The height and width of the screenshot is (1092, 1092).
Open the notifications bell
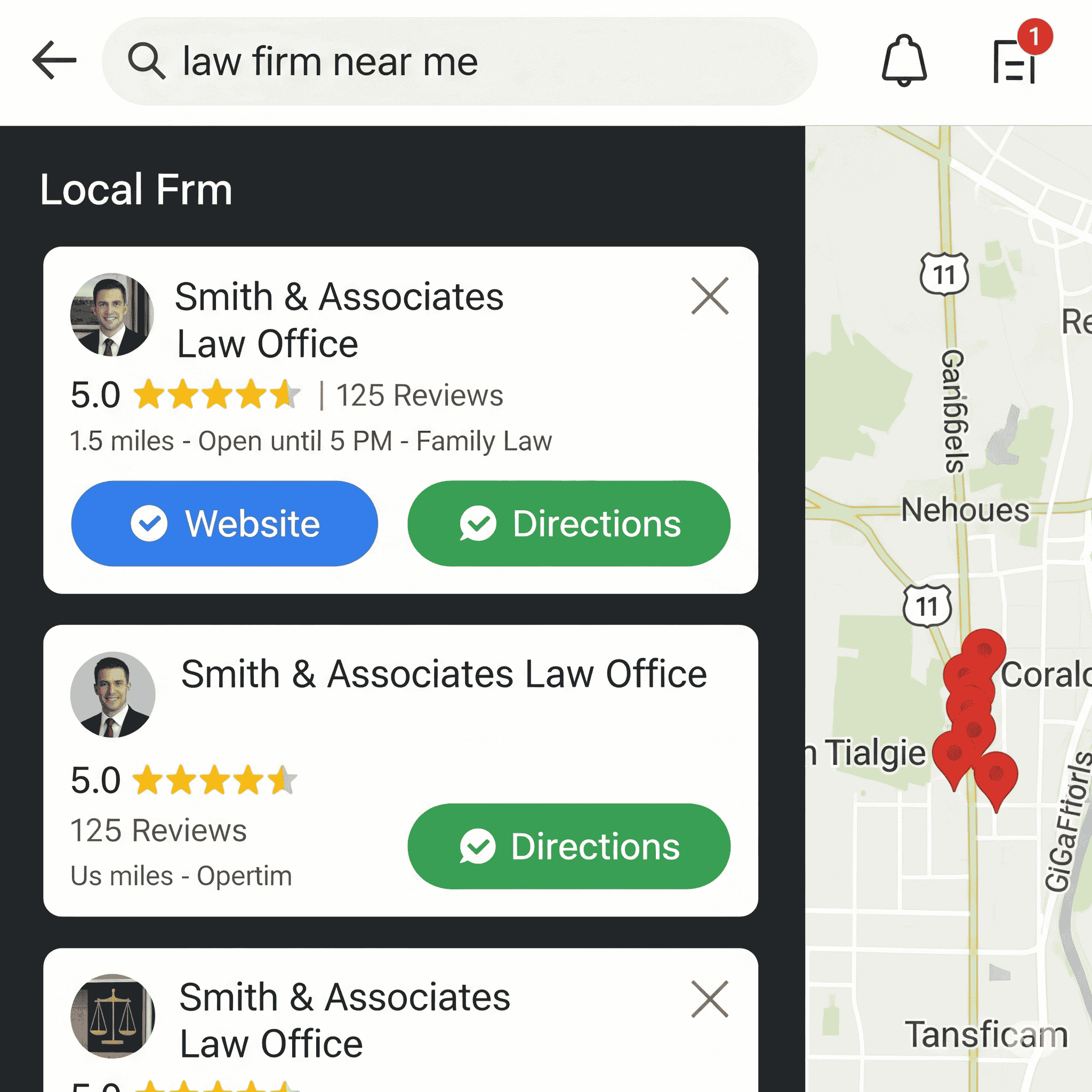pos(904,61)
